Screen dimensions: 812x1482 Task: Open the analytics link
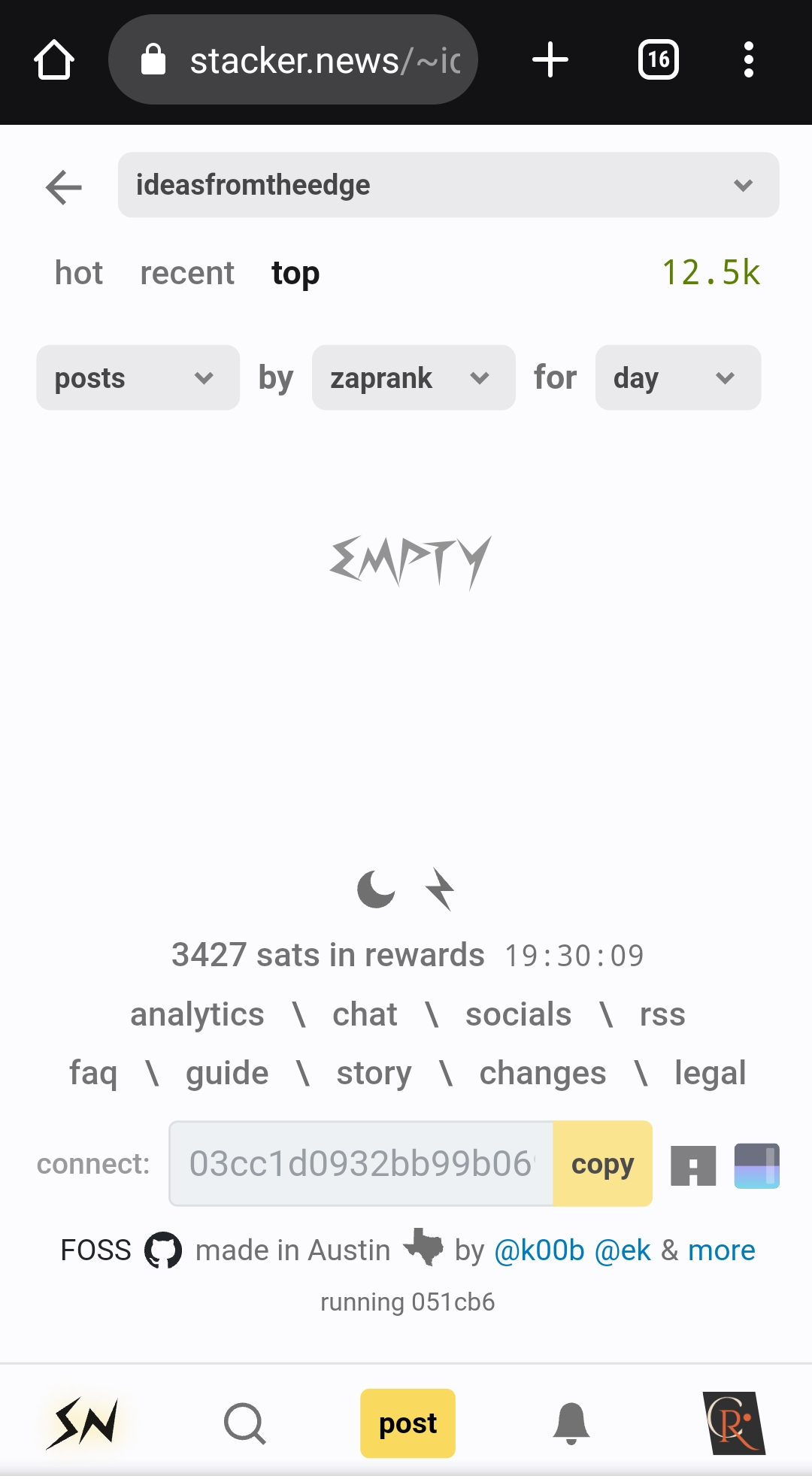tap(197, 1014)
